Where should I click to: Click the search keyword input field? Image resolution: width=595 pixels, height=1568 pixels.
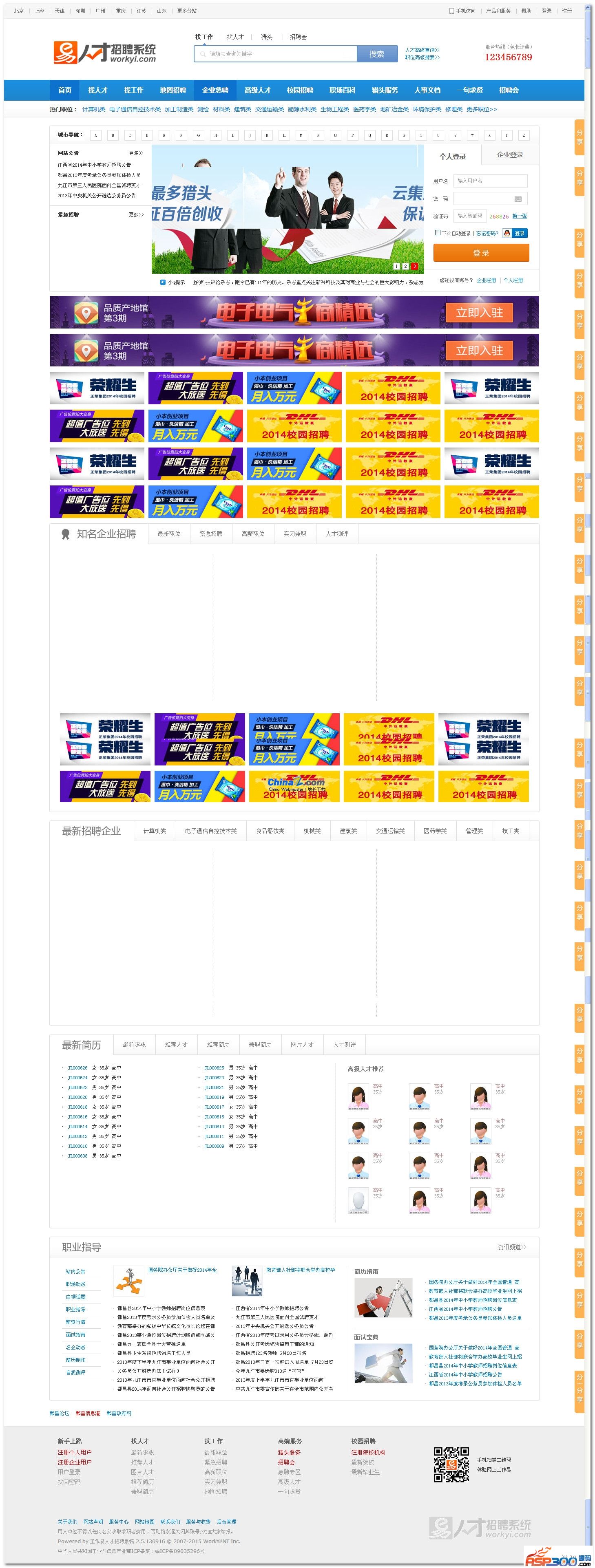pyautogui.click(x=274, y=53)
